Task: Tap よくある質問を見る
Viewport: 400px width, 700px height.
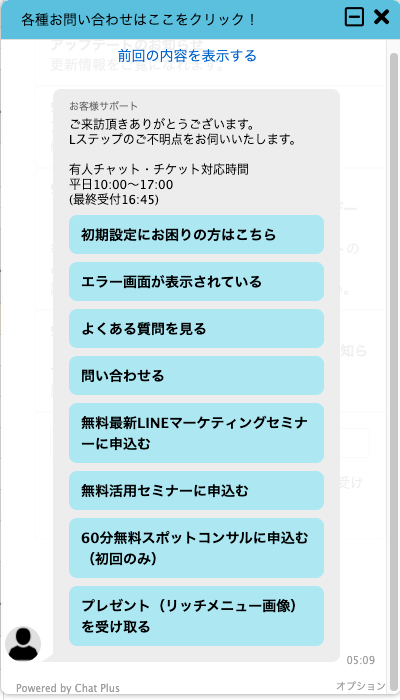Action: 196,329
